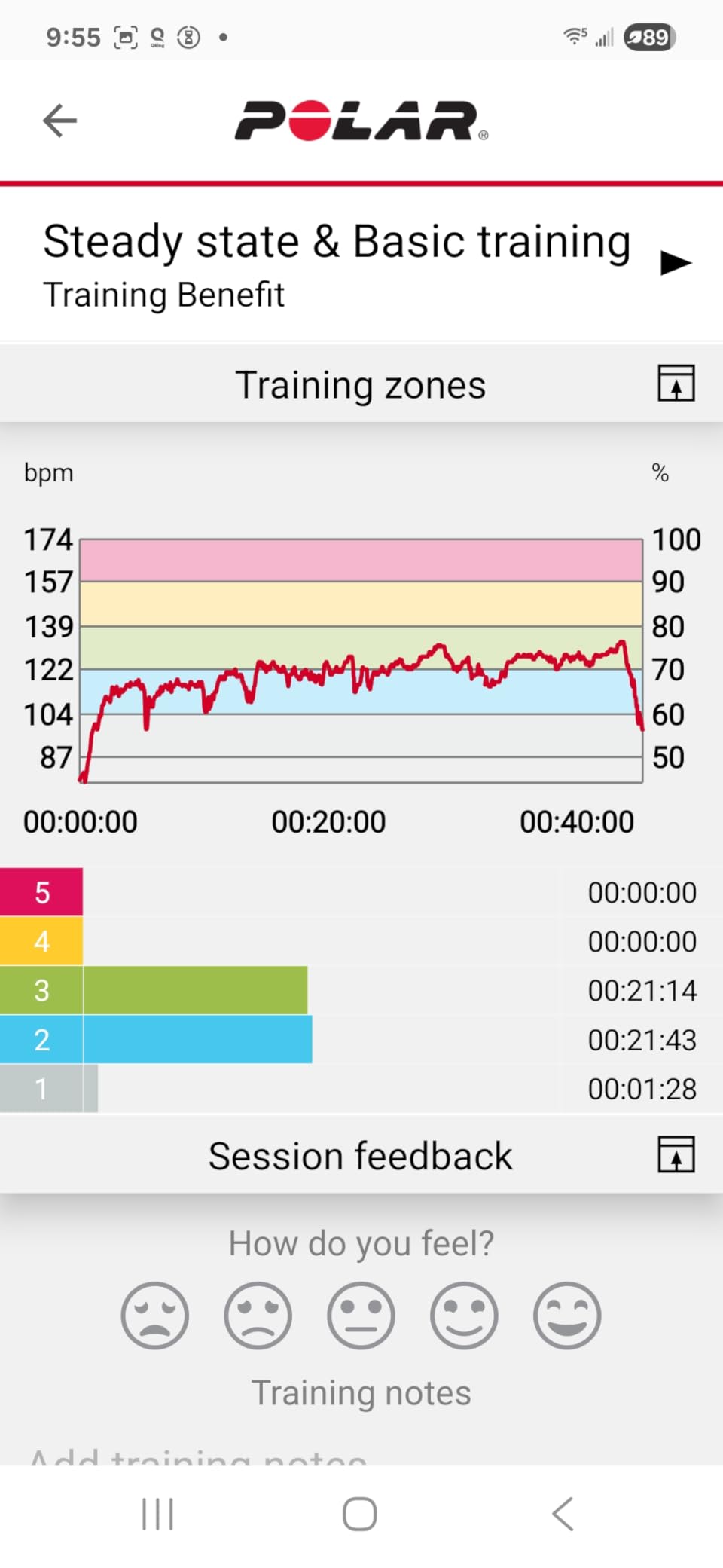723x1568 pixels.
Task: Select the neutral face feeling
Action: [x=361, y=1316]
